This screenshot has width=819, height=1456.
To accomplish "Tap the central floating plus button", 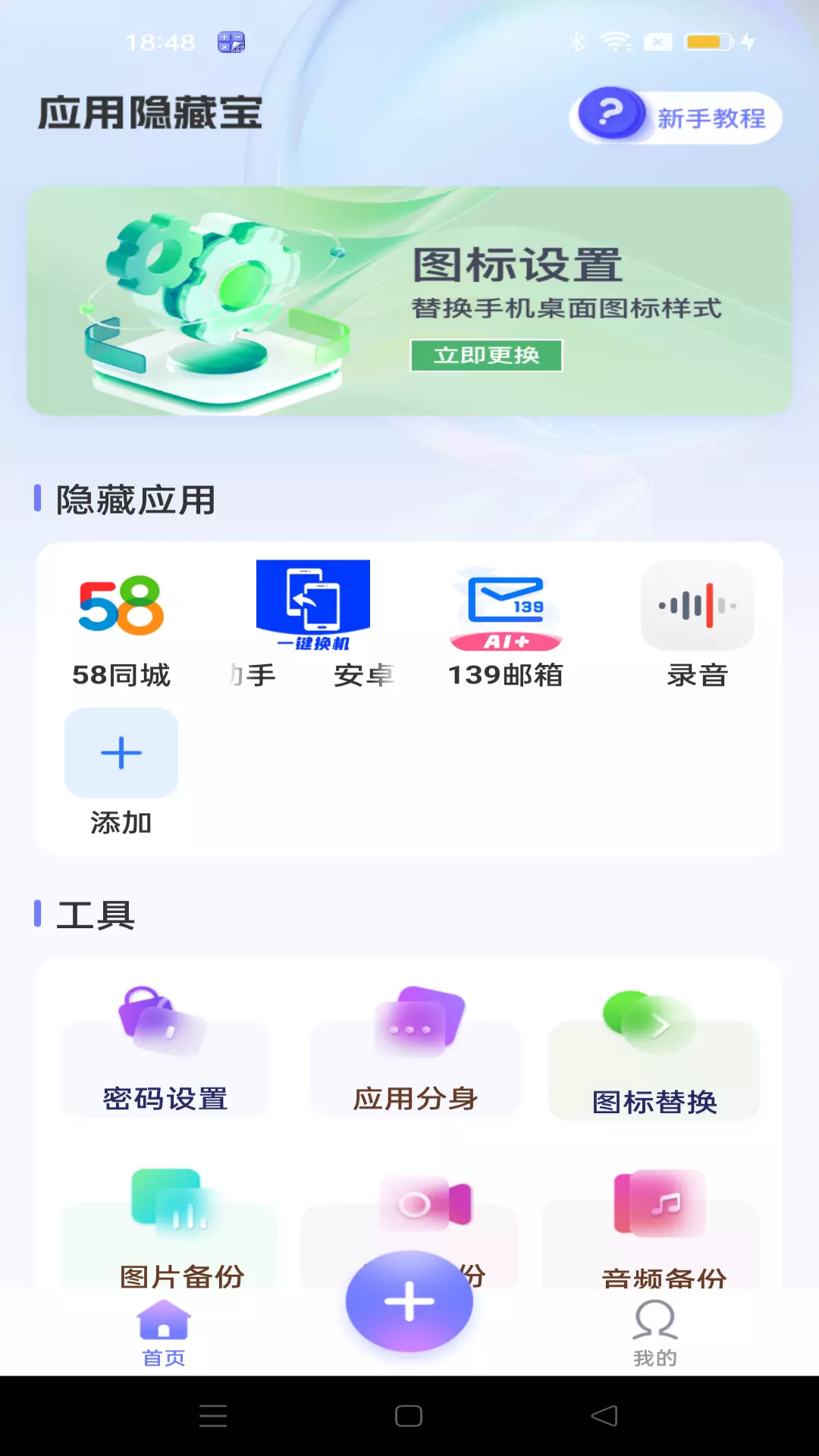I will coord(409,1301).
